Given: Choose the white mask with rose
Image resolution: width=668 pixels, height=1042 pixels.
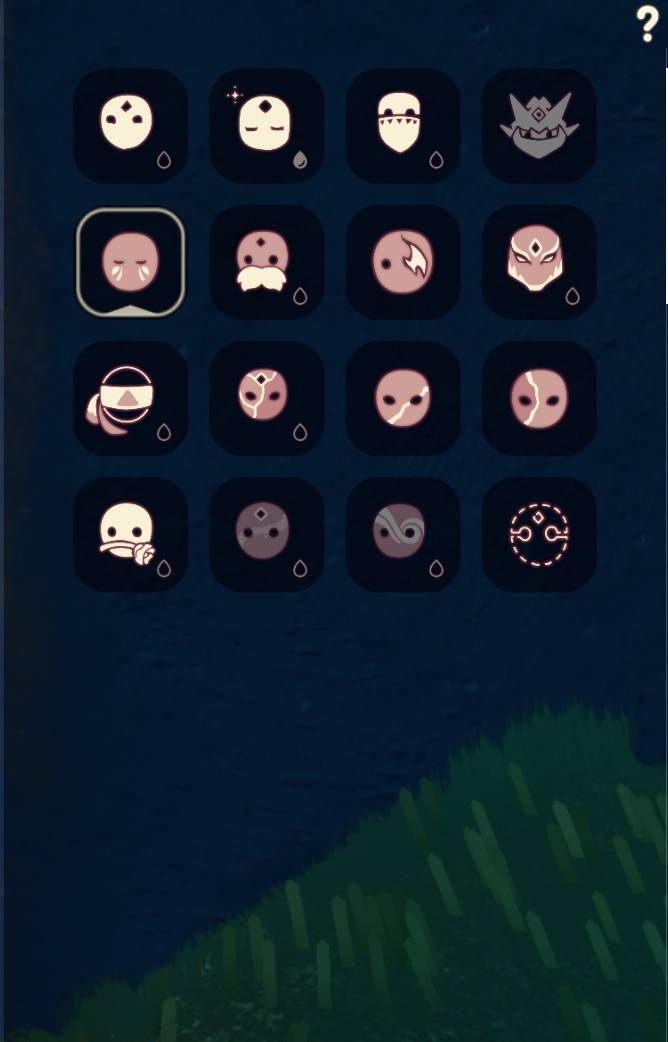Looking at the screenshot, I should point(130,534).
